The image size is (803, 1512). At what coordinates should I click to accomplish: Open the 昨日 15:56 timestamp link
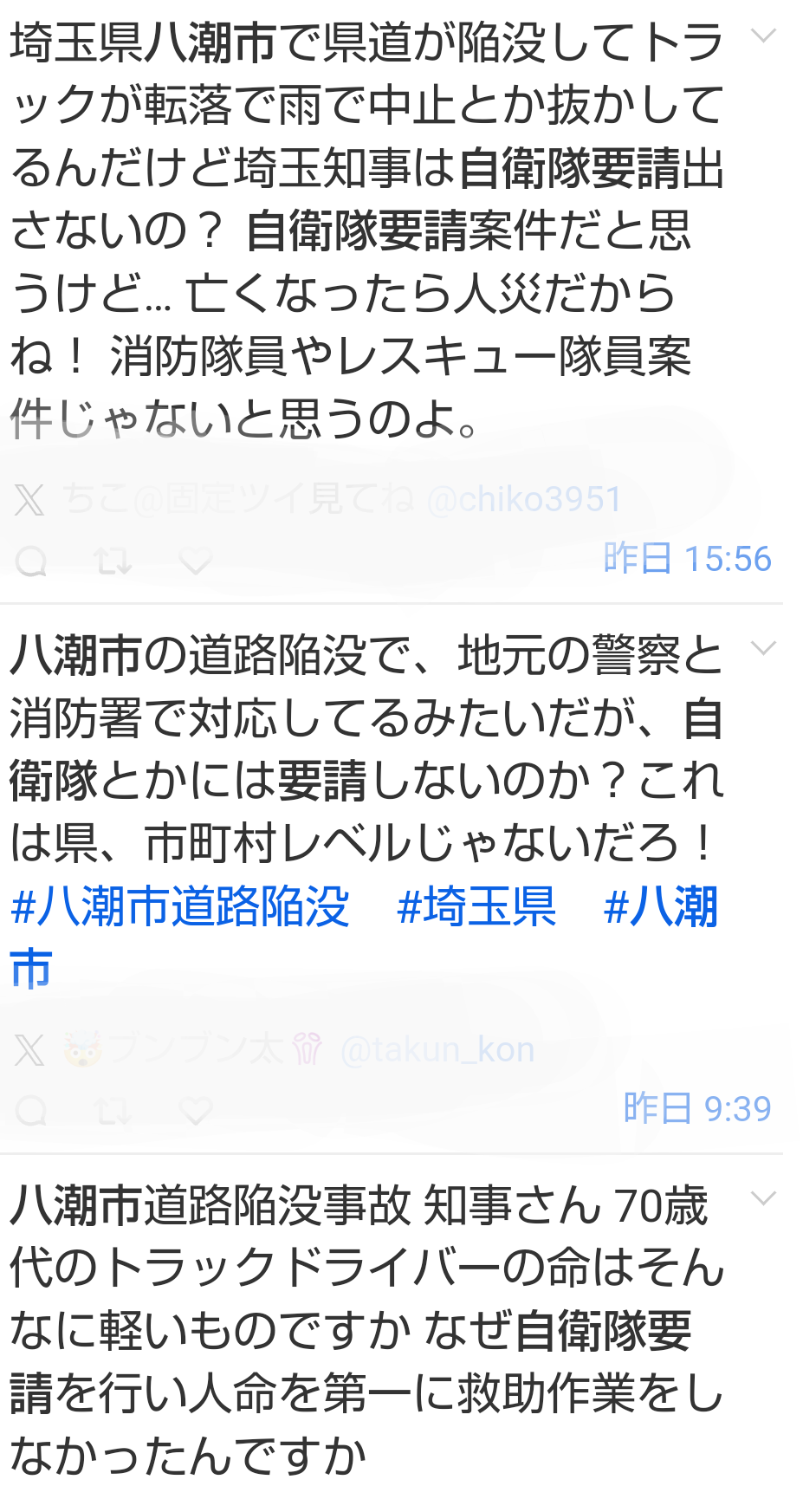[x=687, y=558]
